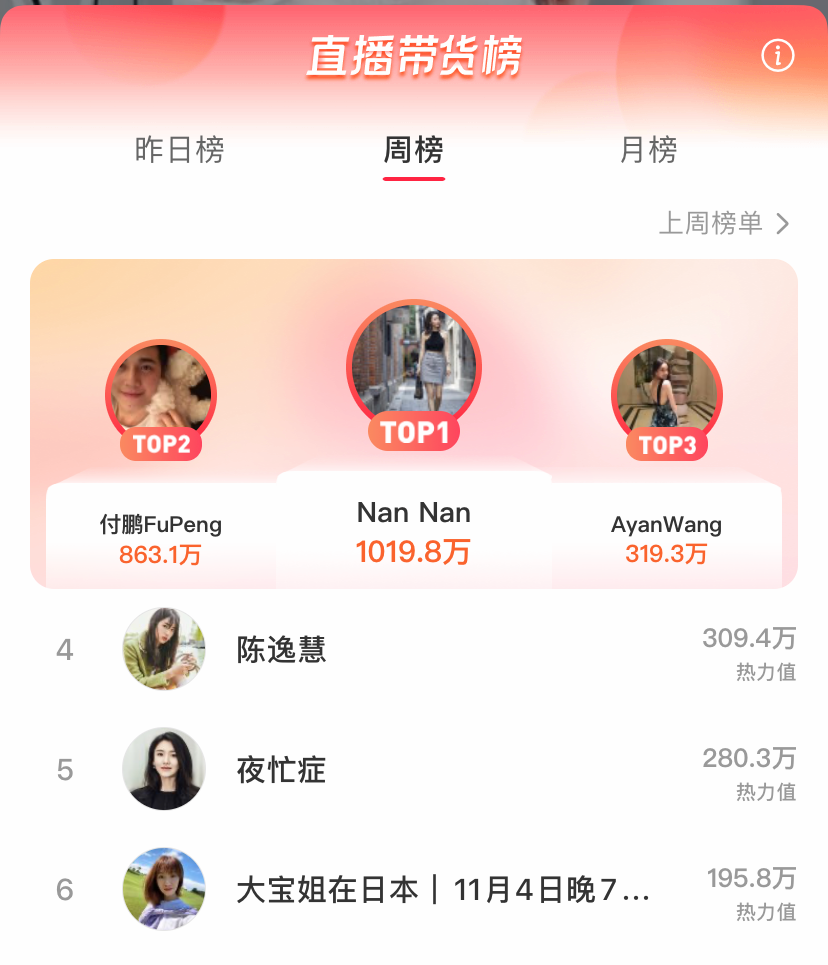Open TOP3 streamer AyanWang
The image size is (828, 965).
coord(666,396)
